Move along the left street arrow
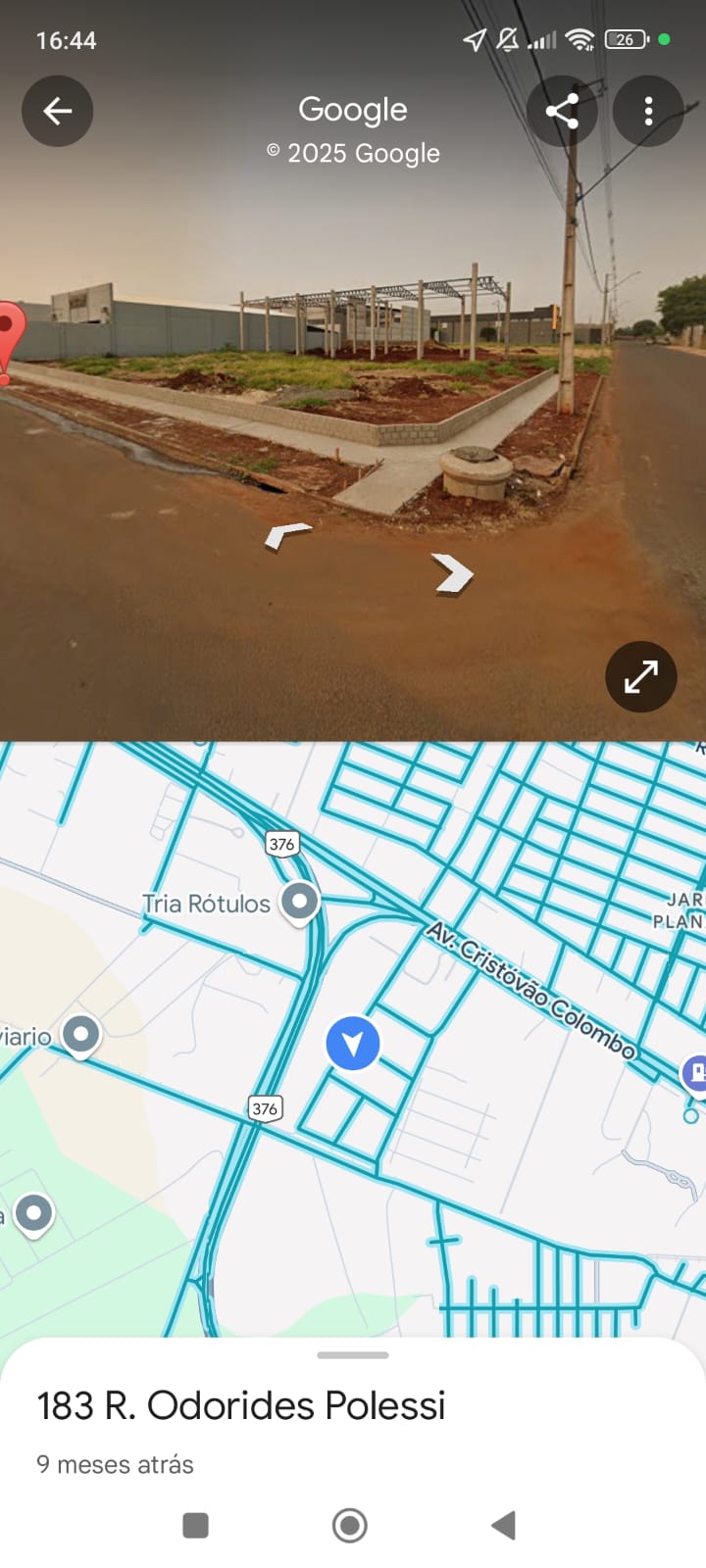This screenshot has height=1568, width=706. (287, 534)
